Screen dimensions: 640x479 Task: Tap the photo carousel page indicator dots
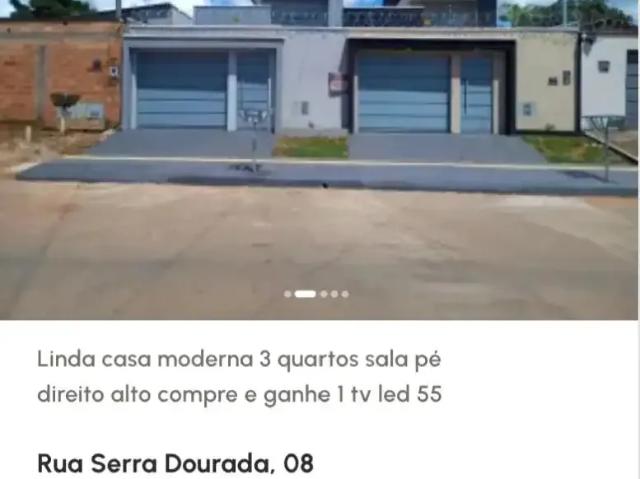click(x=316, y=294)
